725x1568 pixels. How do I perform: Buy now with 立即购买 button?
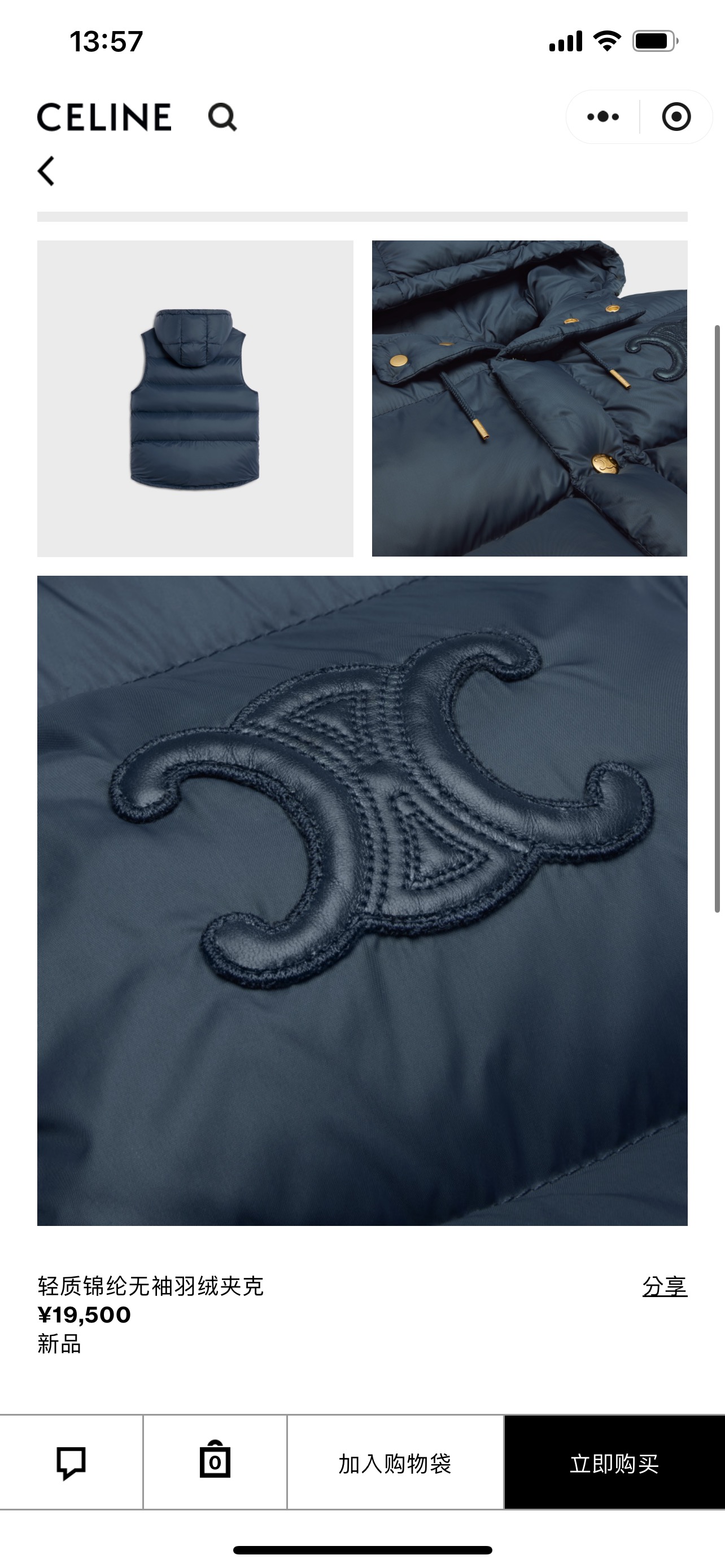click(x=614, y=1462)
